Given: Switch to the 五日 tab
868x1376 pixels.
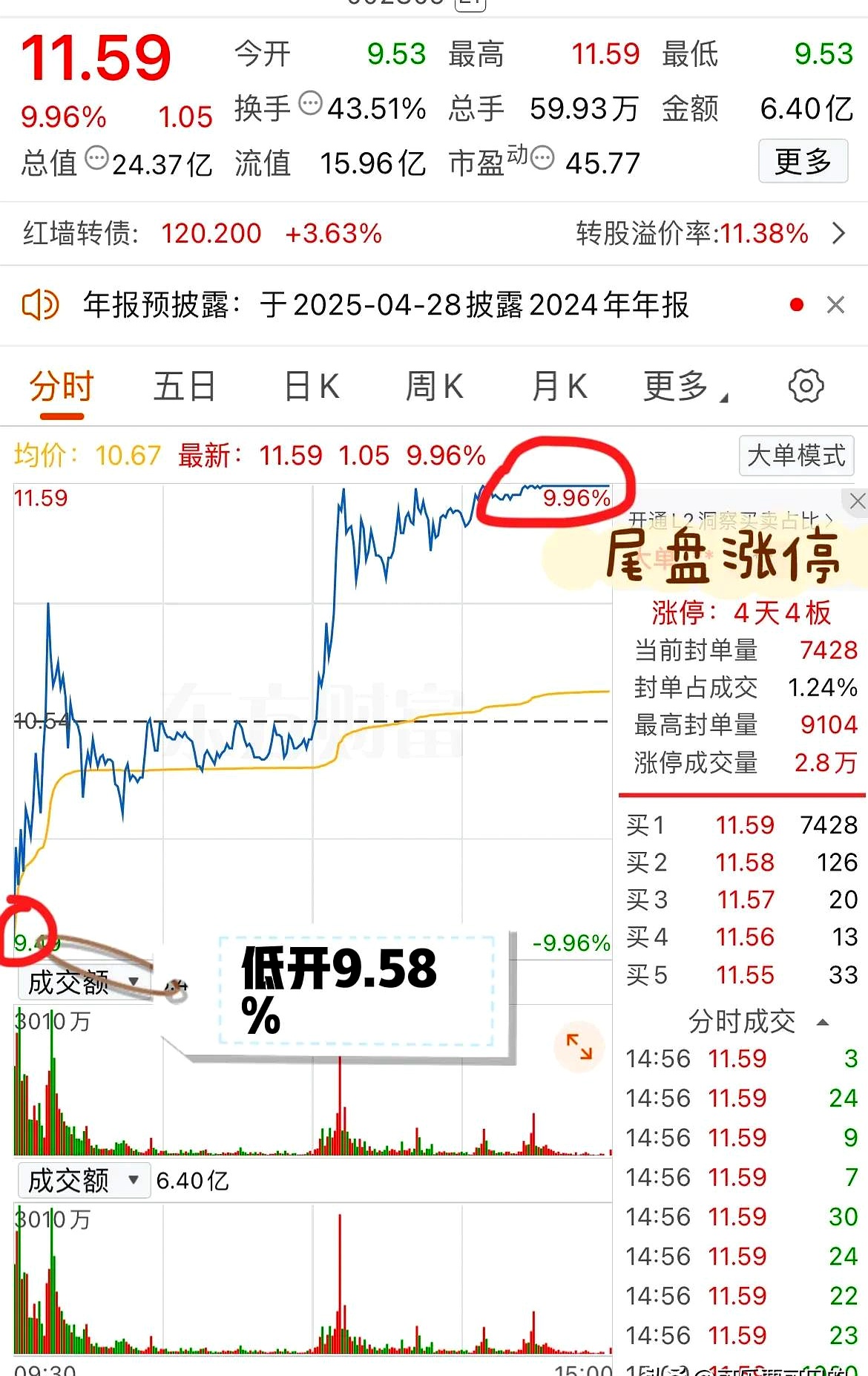Looking at the screenshot, I should 185,385.
